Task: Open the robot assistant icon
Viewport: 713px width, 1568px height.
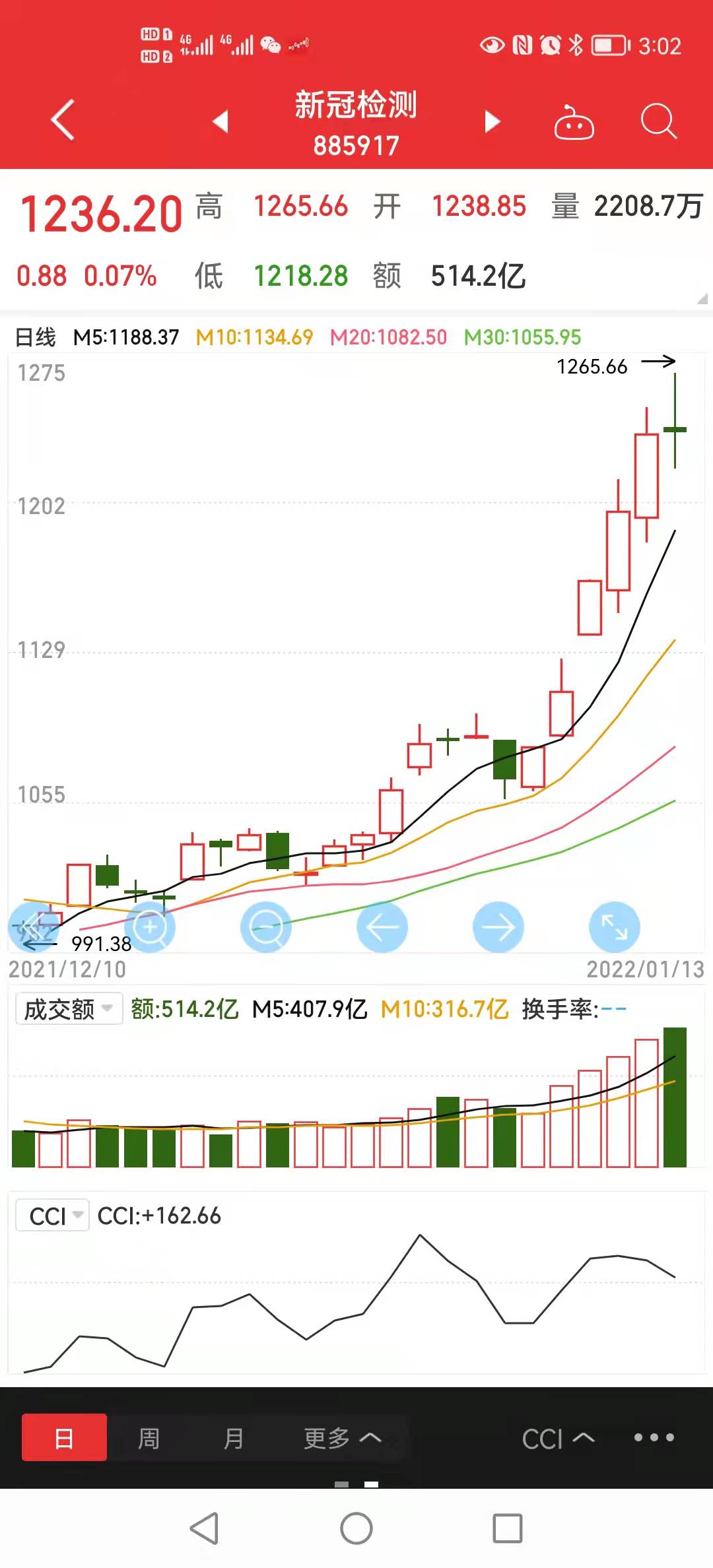Action: pyautogui.click(x=574, y=121)
